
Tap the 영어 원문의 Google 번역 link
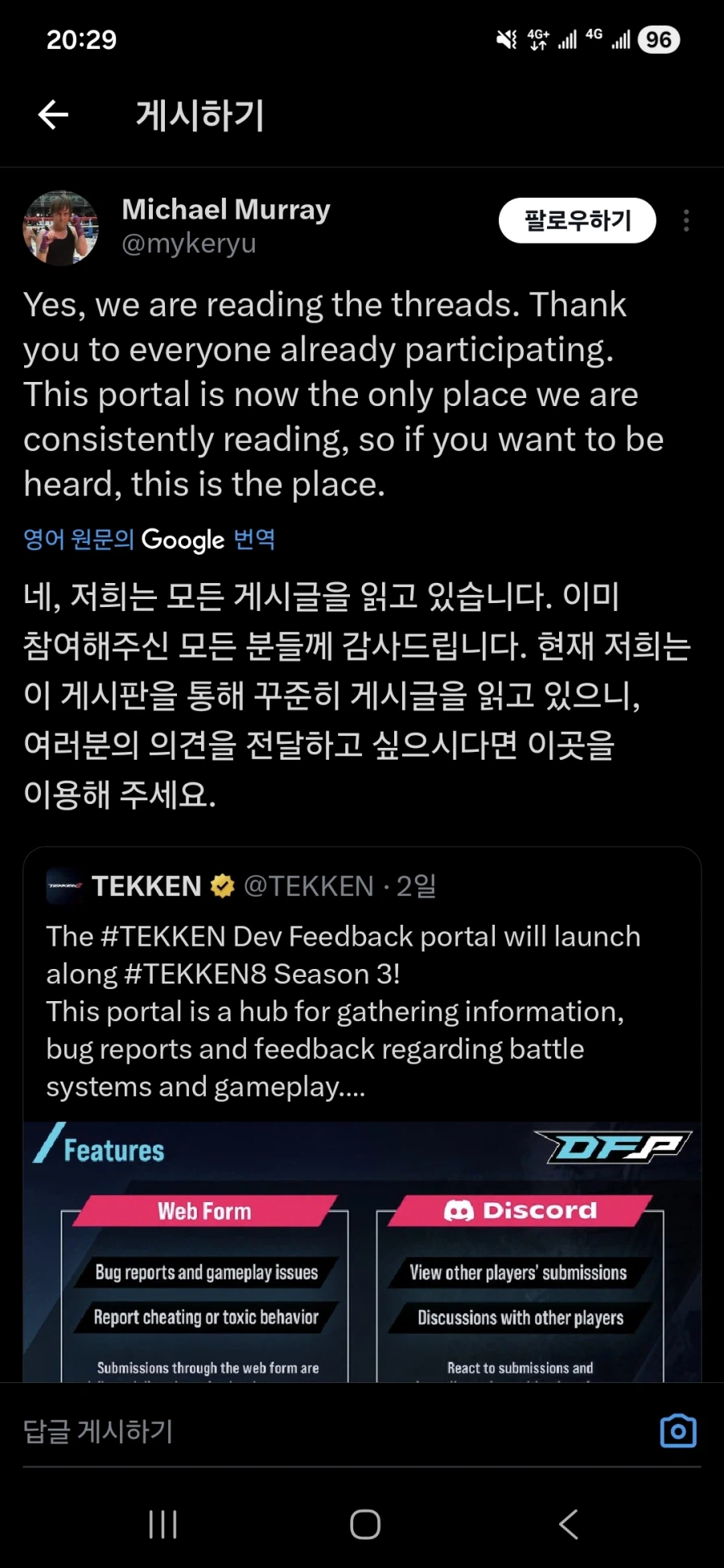coord(150,540)
